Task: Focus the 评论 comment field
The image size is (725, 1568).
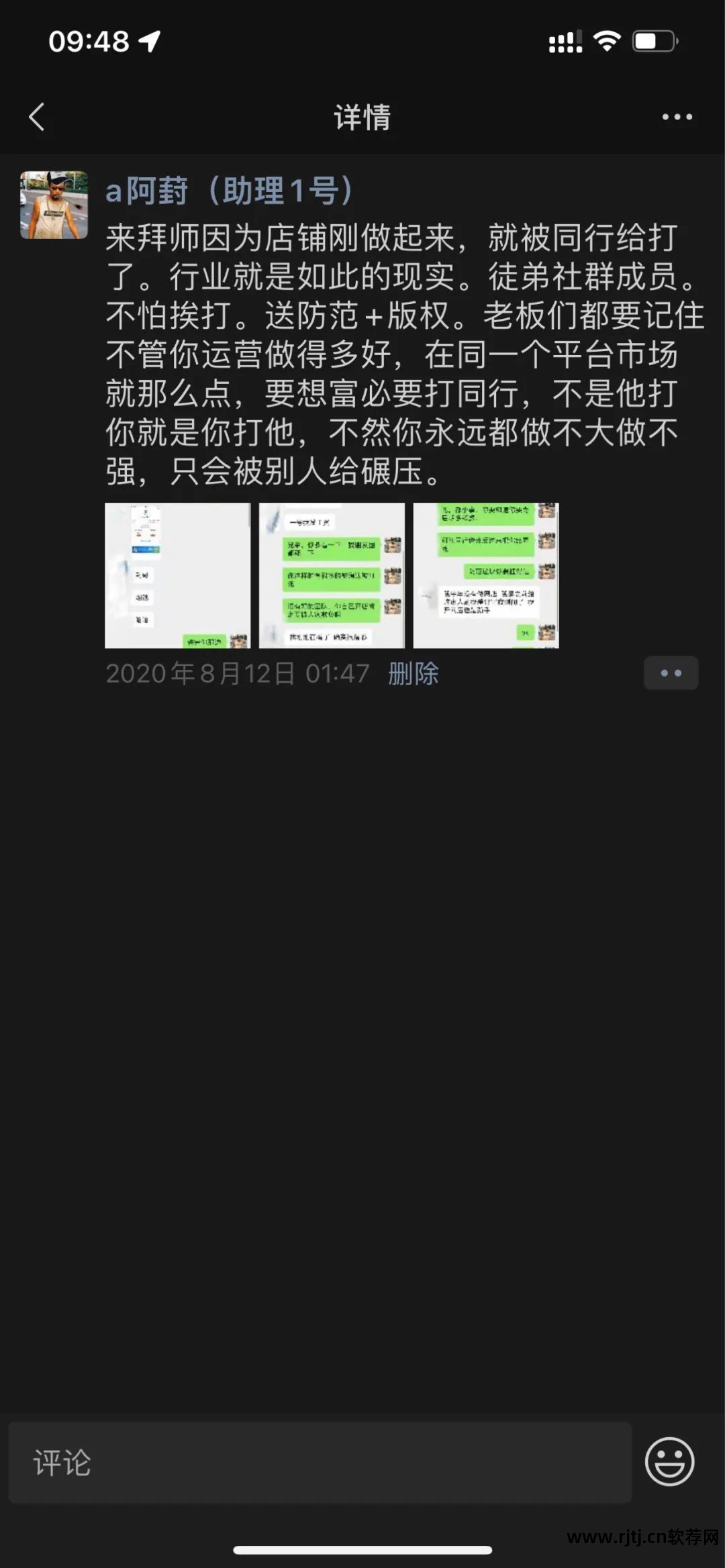Action: click(320, 1462)
